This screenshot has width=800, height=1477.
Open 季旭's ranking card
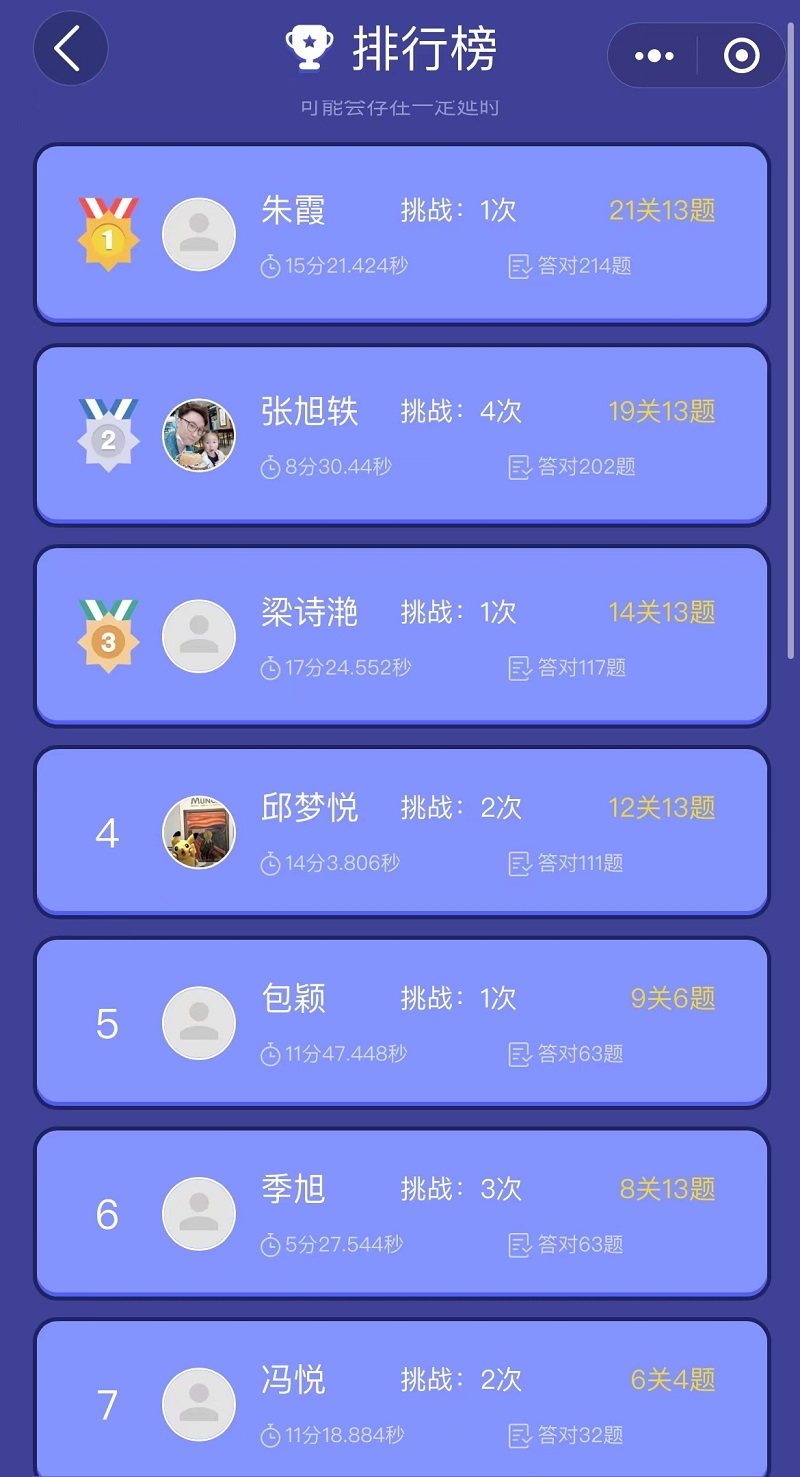pyautogui.click(x=402, y=1213)
